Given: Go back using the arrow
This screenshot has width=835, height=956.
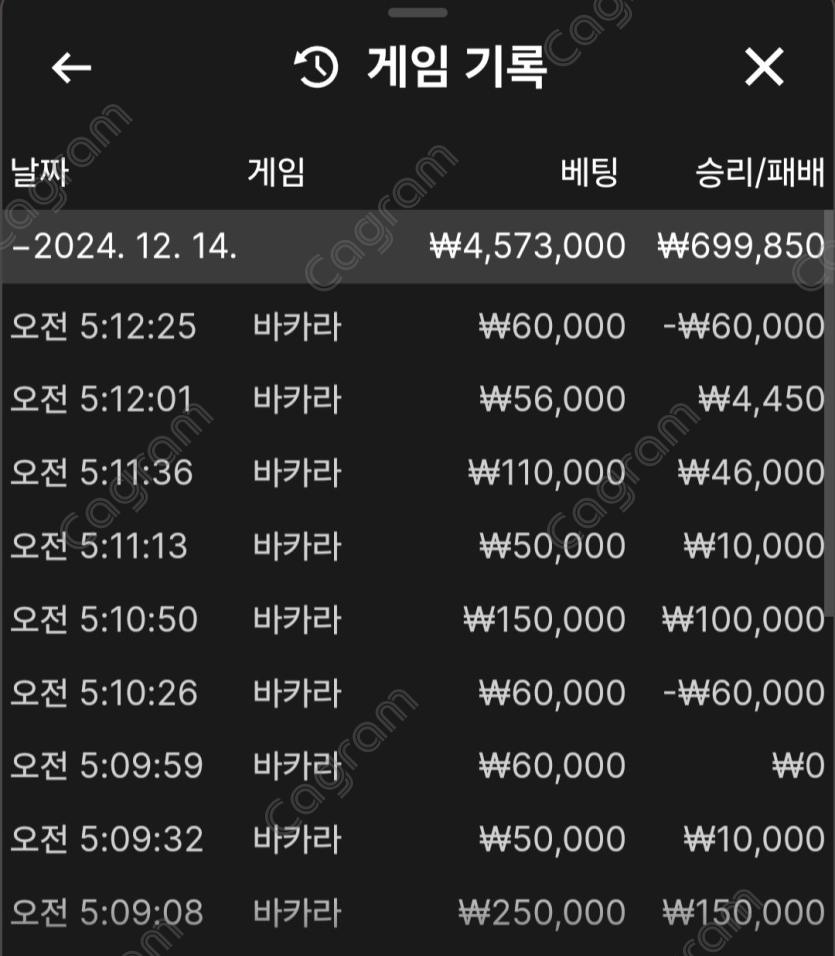Looking at the screenshot, I should click(71, 68).
